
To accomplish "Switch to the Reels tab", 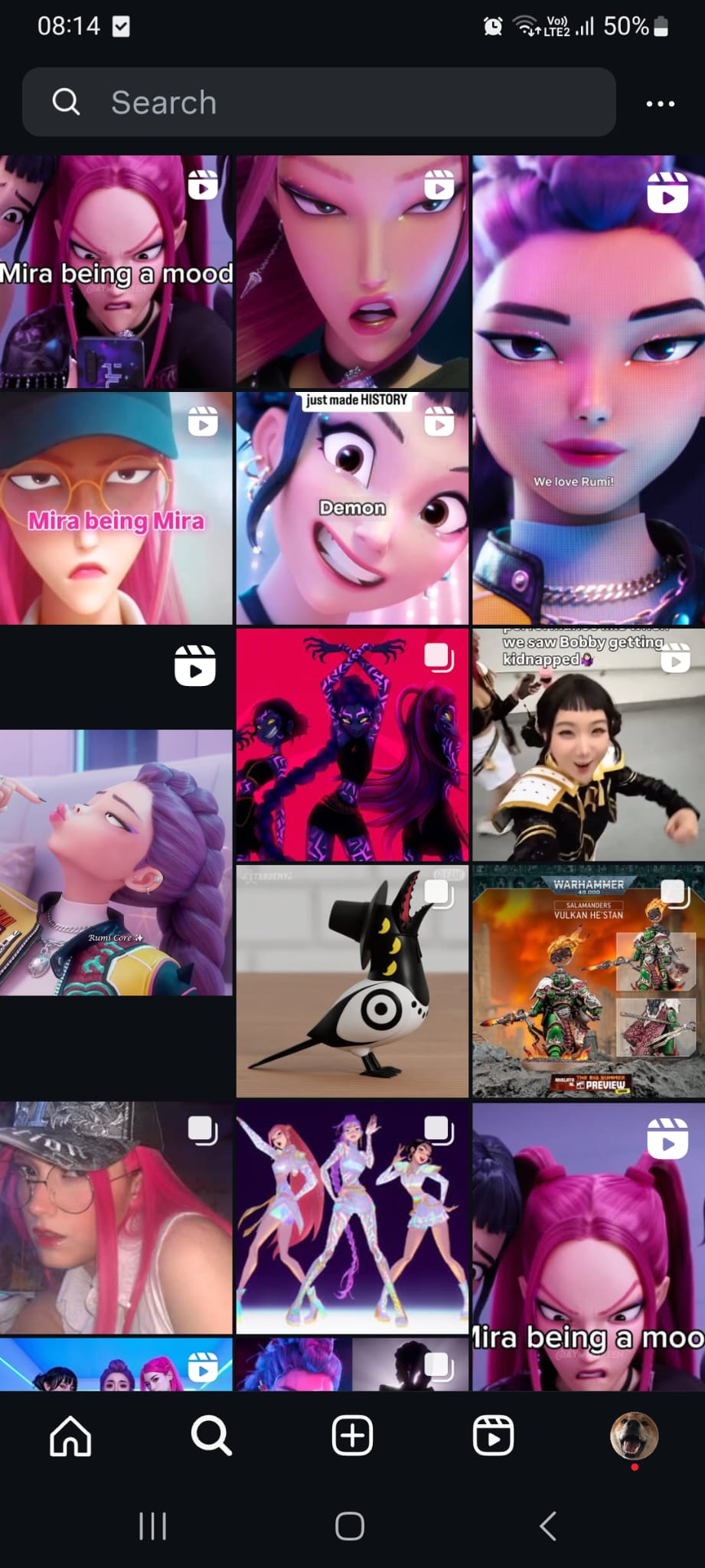I will pyautogui.click(x=493, y=1436).
